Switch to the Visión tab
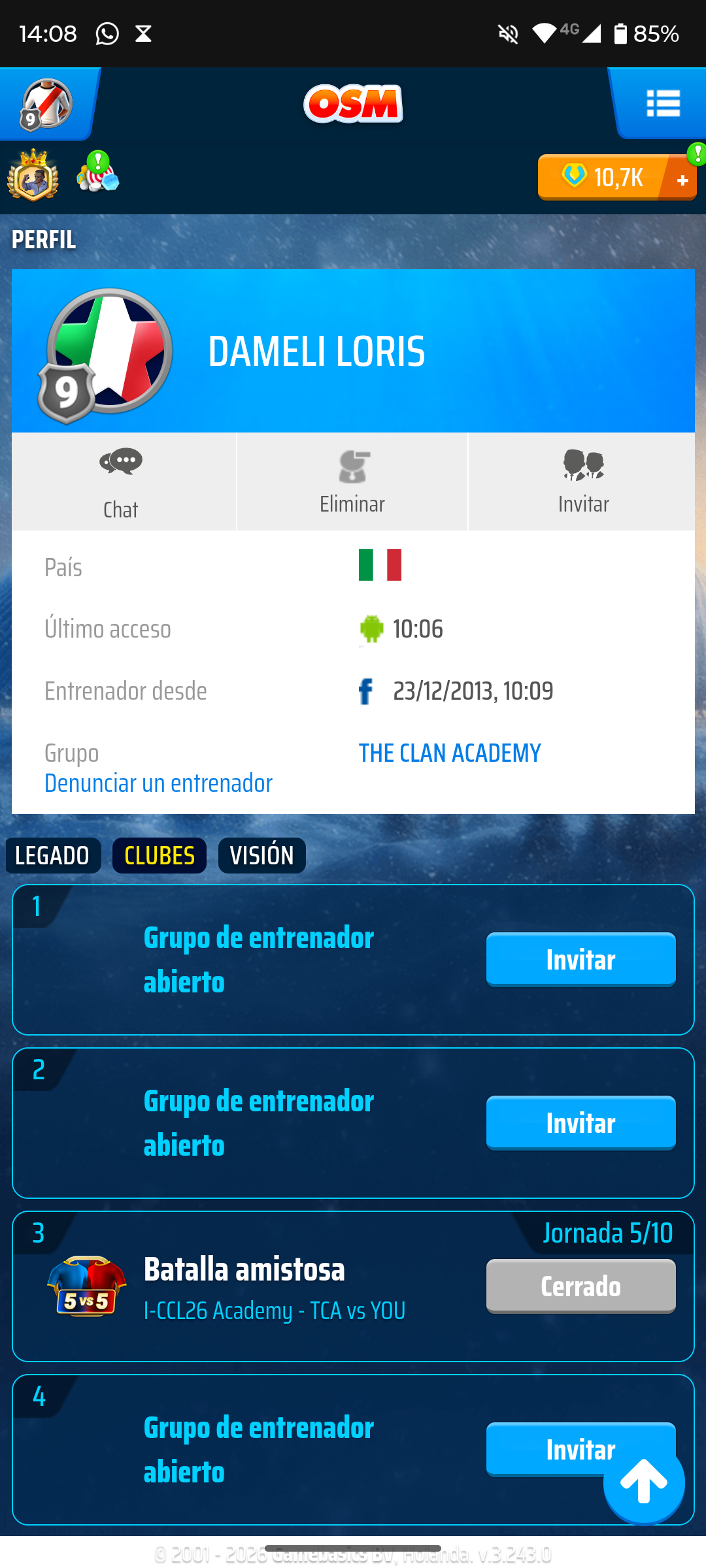This screenshot has height=1568, width=706. 261,855
